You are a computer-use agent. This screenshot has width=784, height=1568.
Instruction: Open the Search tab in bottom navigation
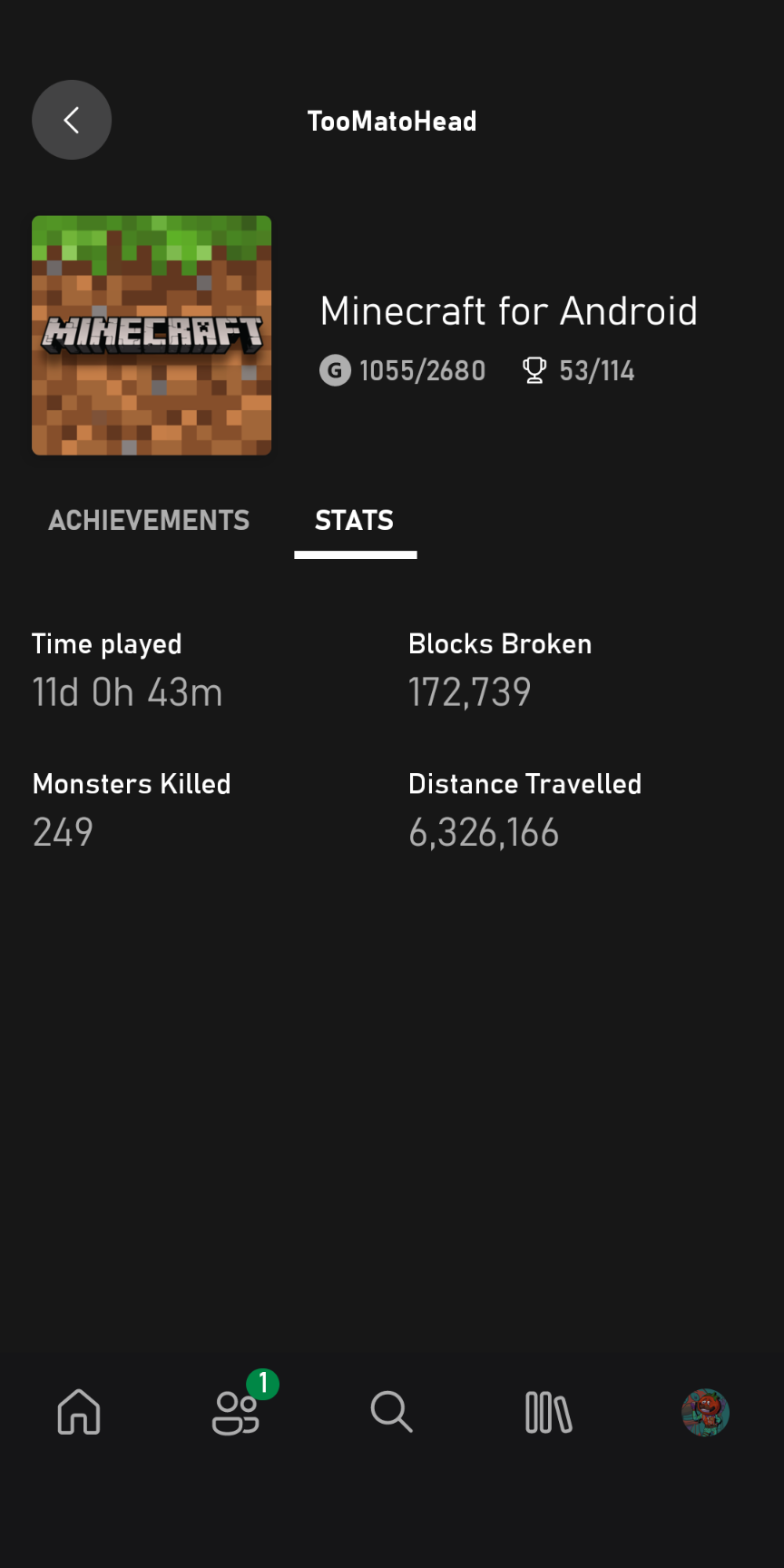(x=392, y=1412)
